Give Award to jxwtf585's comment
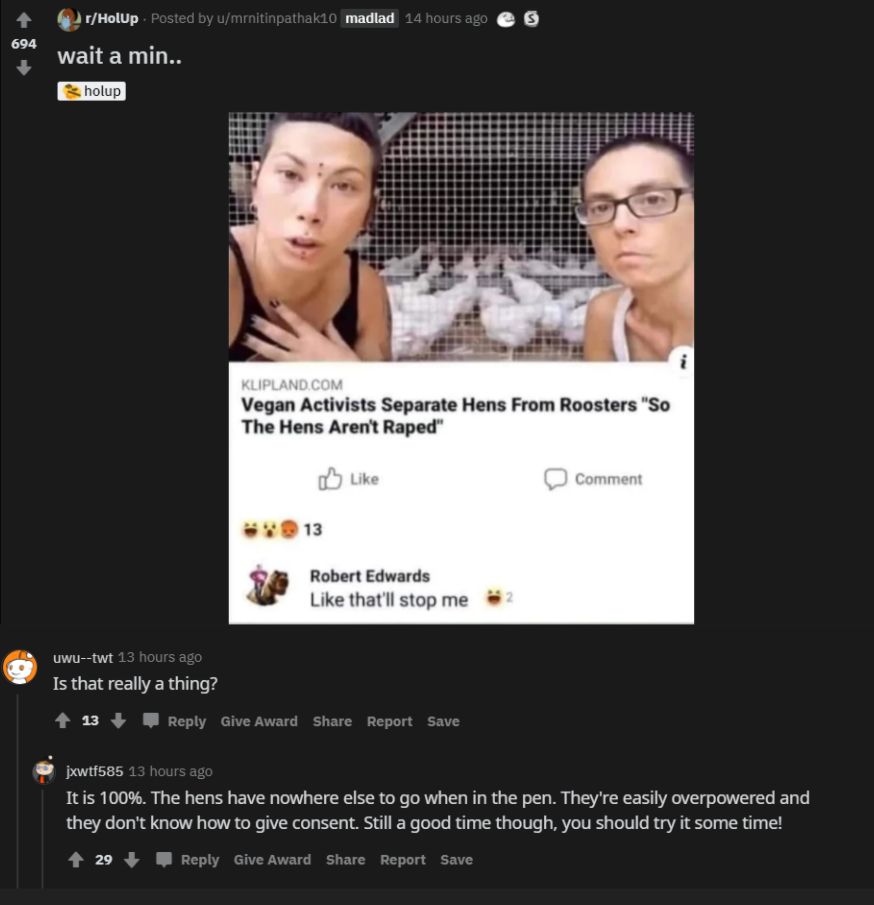The width and height of the screenshot is (874, 905). click(272, 860)
